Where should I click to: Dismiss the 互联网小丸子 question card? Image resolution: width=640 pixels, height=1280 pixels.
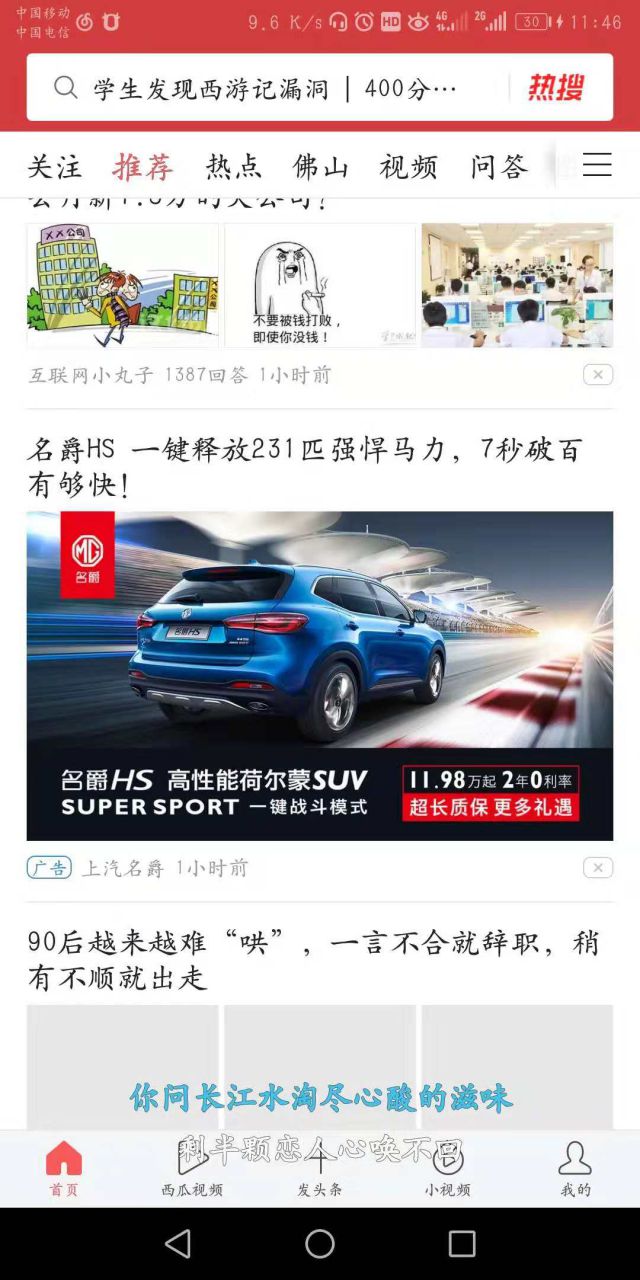[x=598, y=375]
